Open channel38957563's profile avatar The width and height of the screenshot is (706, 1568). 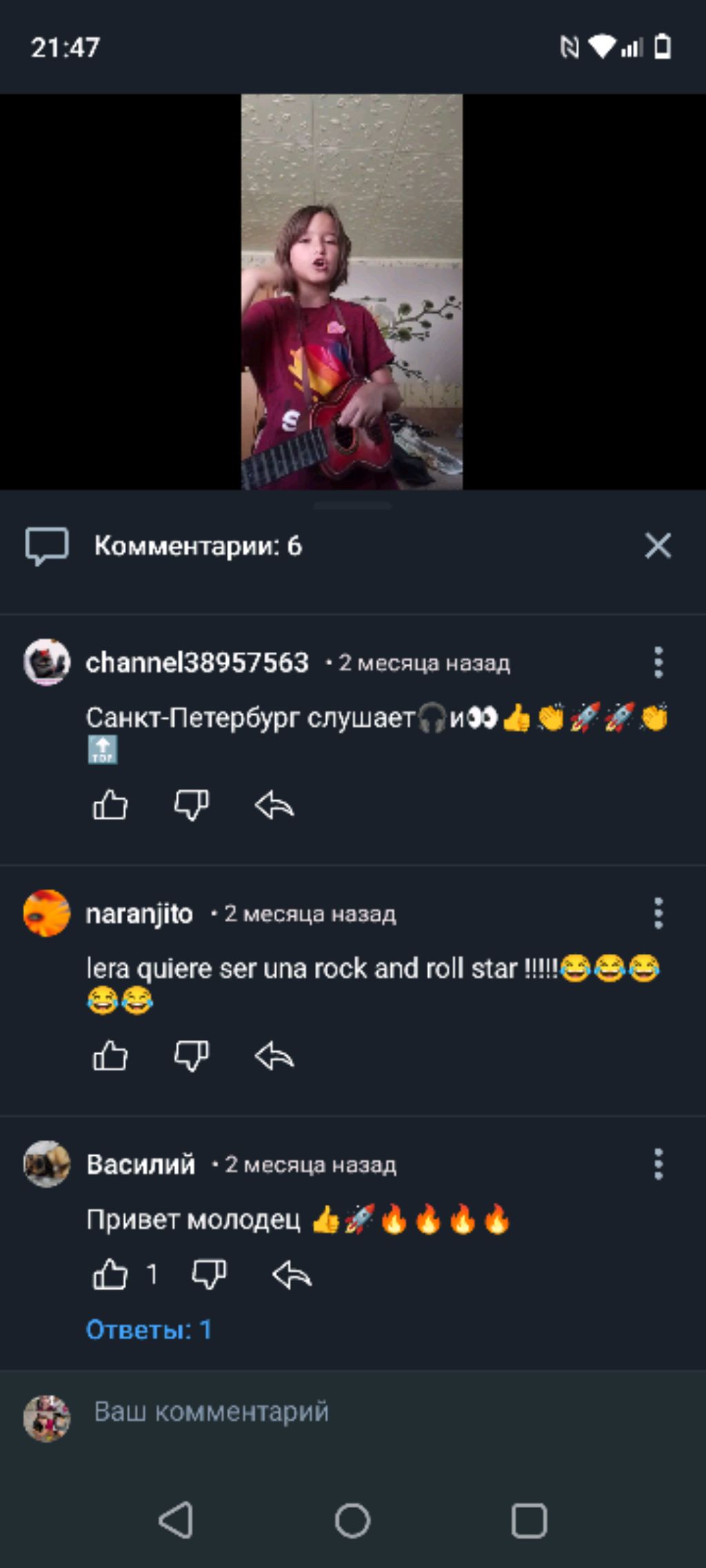point(47,662)
